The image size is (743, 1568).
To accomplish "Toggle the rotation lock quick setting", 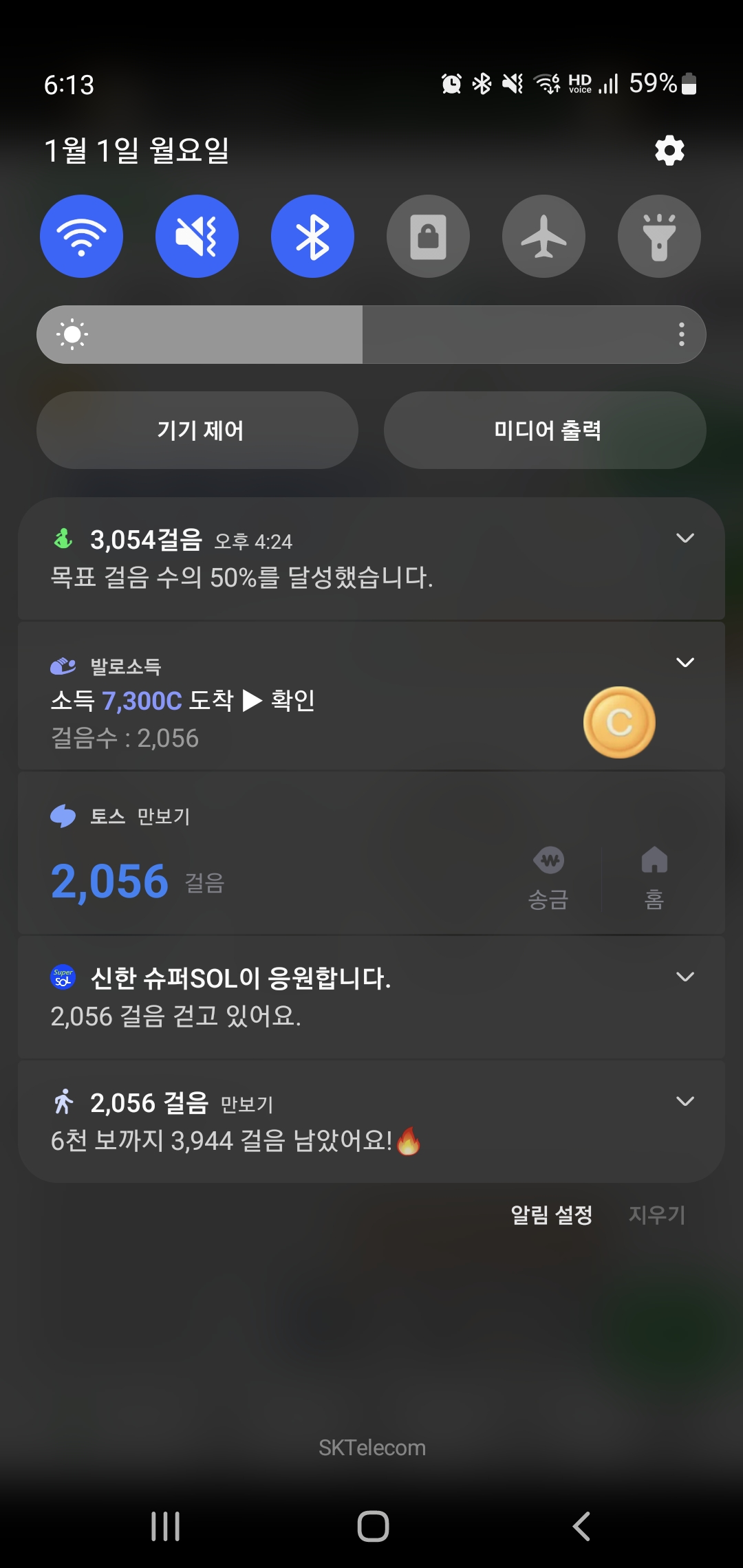I will [428, 237].
